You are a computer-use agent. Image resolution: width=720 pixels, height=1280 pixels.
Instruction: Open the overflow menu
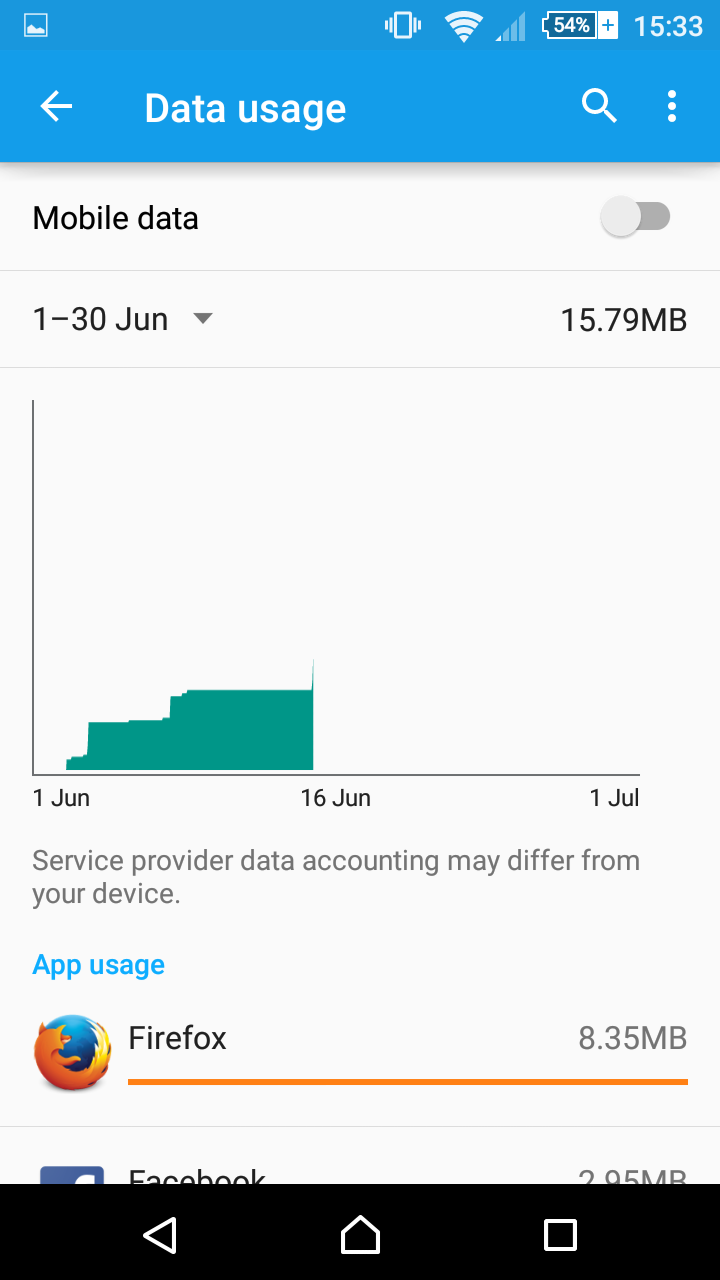671,106
